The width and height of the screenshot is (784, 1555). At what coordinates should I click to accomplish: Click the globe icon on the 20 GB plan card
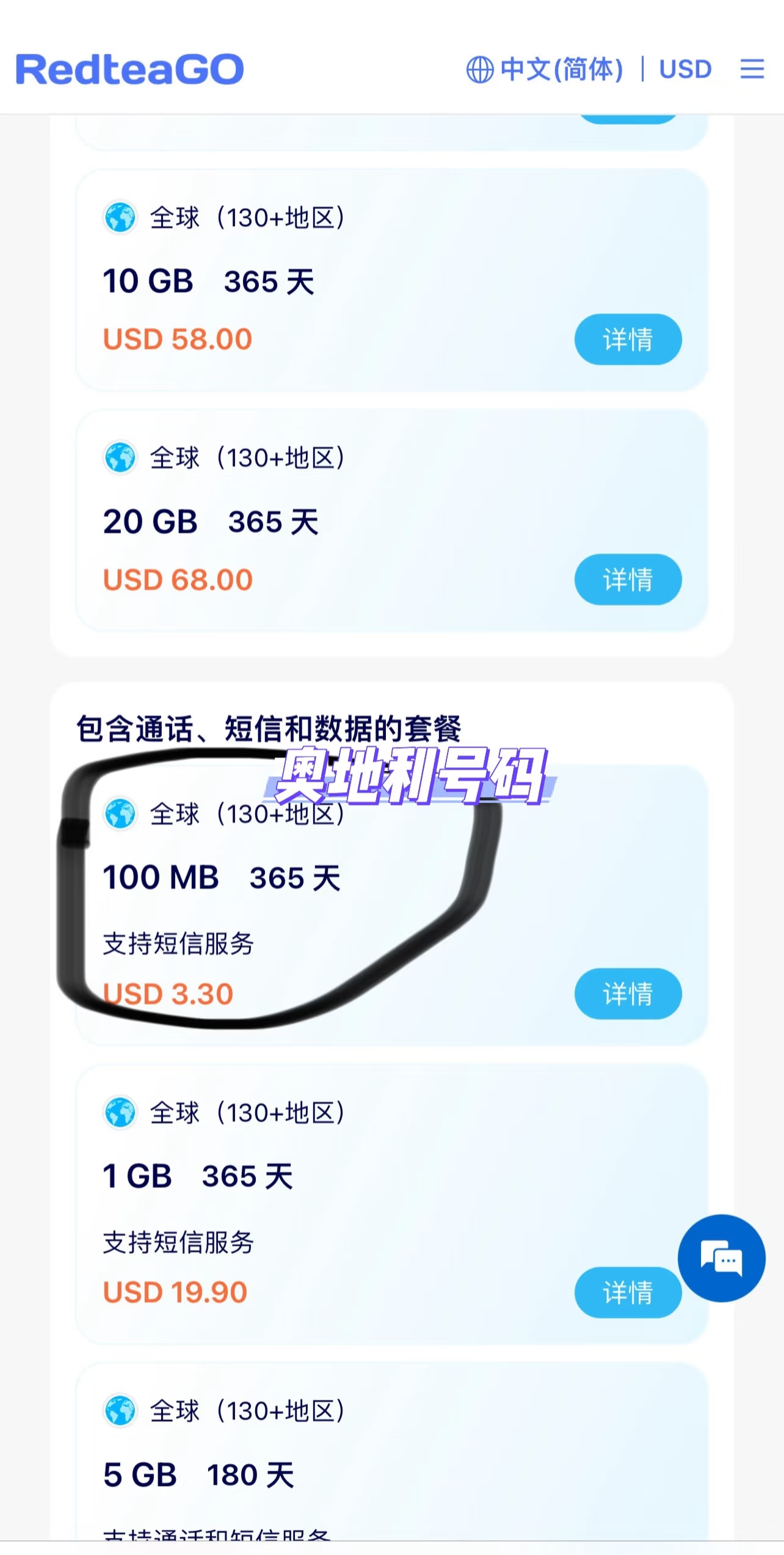tap(120, 458)
